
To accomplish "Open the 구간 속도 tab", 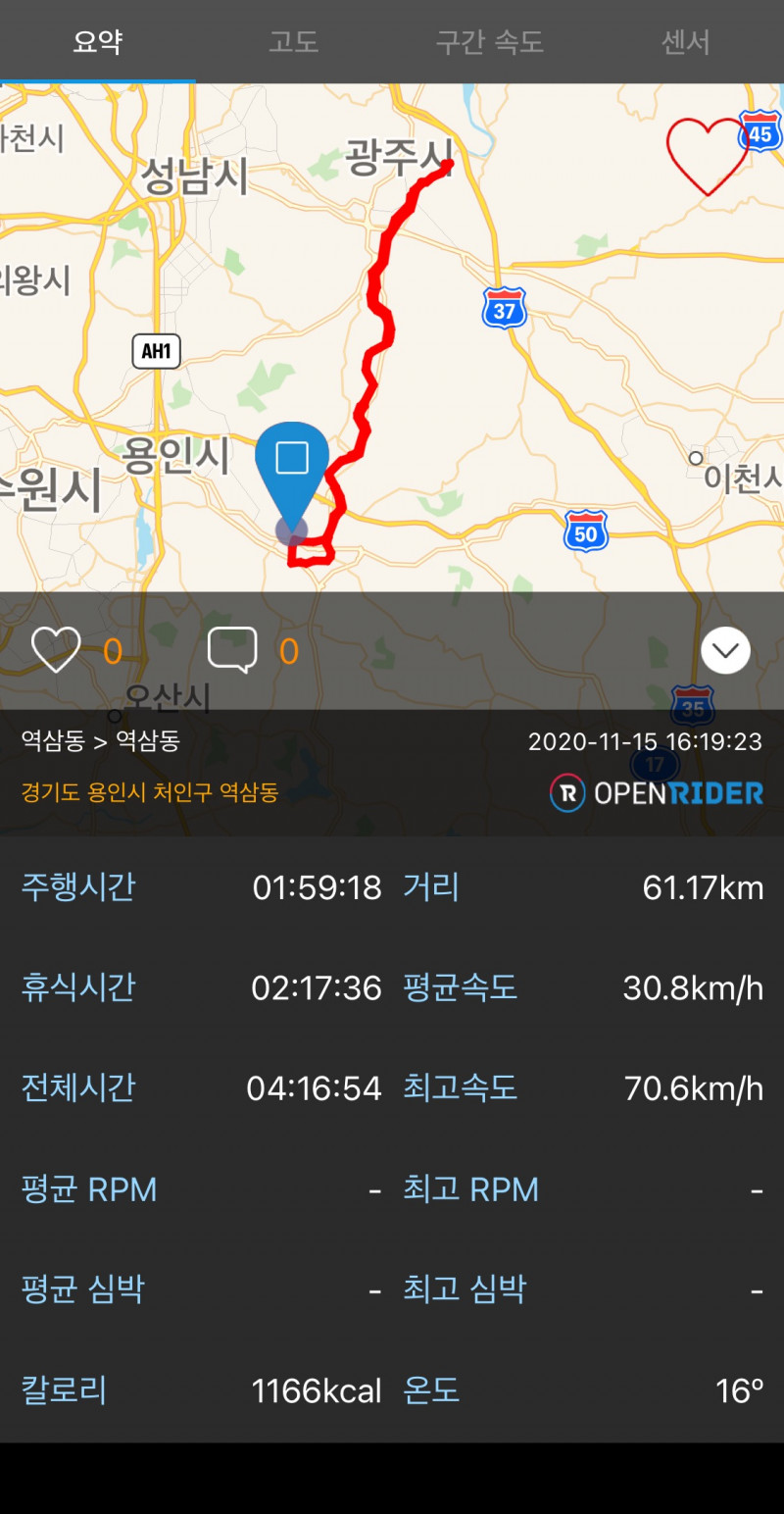I will [490, 42].
